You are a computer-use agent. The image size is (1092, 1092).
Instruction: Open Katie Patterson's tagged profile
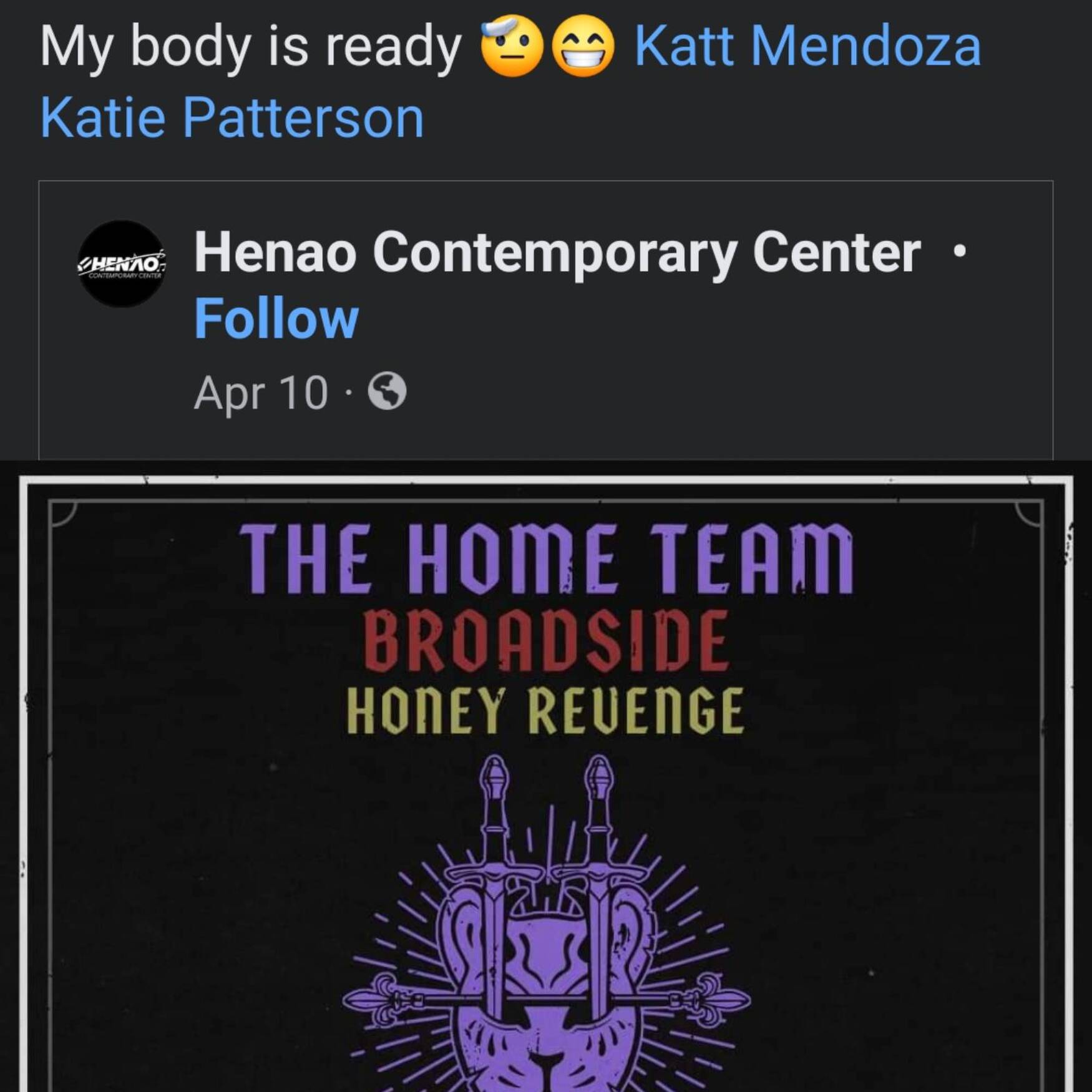point(232,118)
